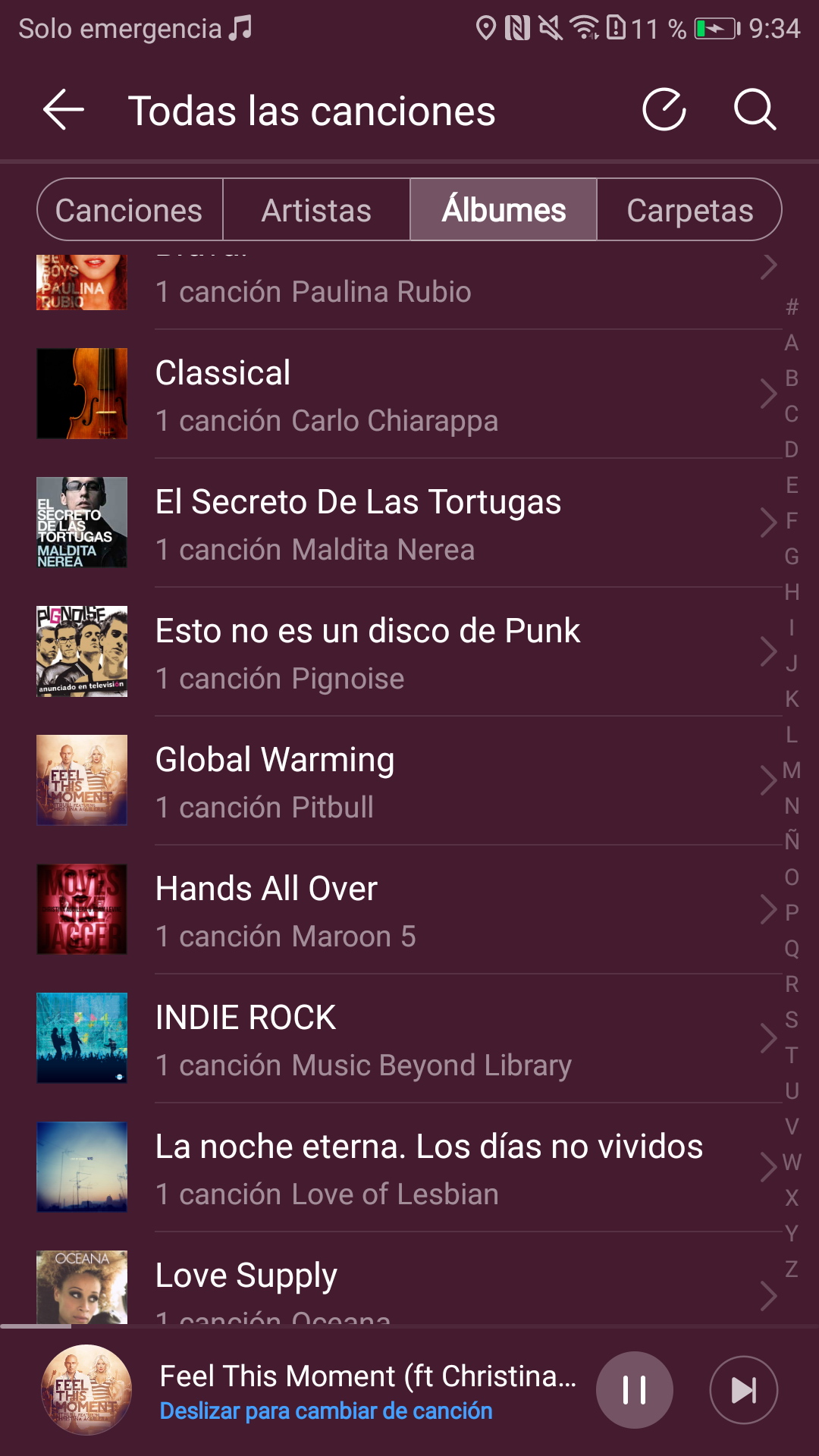Switch to the Artistas tab
Viewport: 819px width, 1456px height.
(x=316, y=210)
